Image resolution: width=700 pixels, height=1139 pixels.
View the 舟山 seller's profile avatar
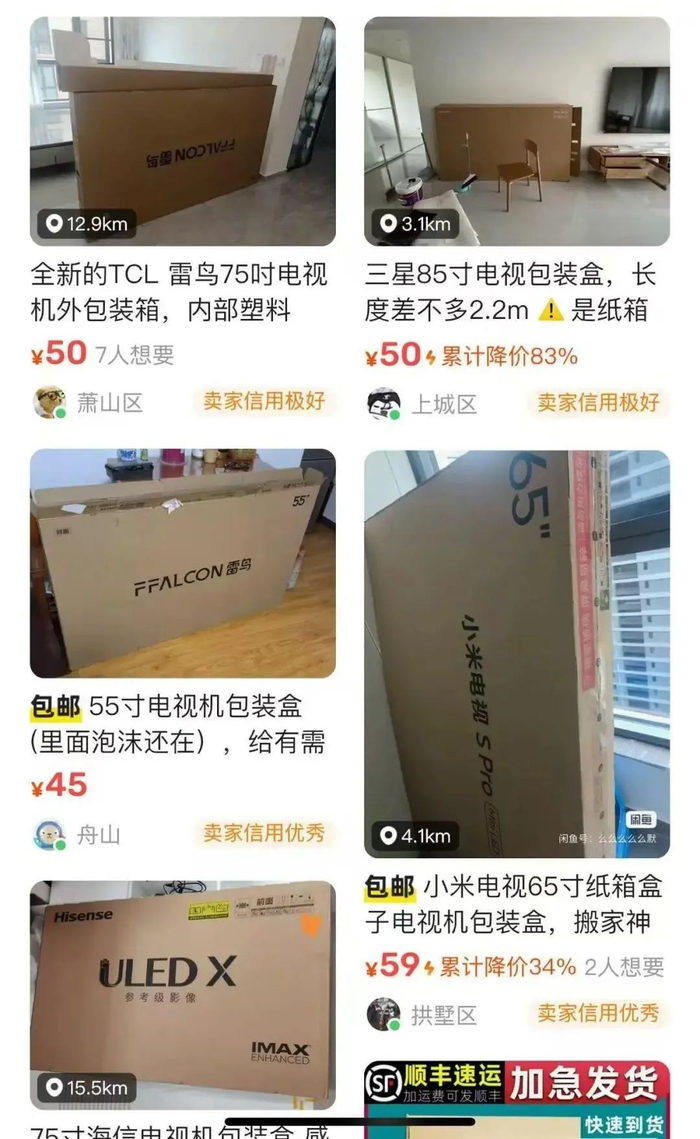50,835
